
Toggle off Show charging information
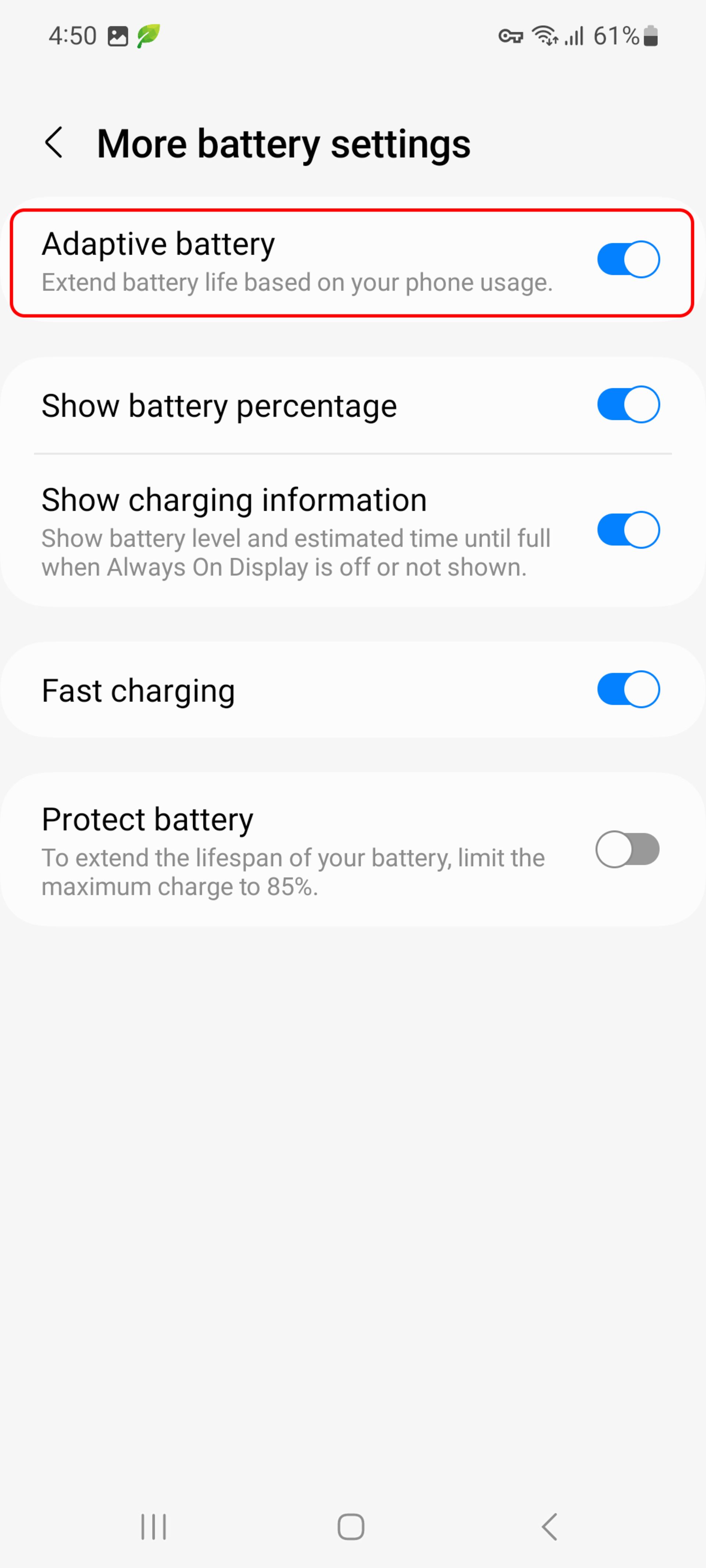628,530
